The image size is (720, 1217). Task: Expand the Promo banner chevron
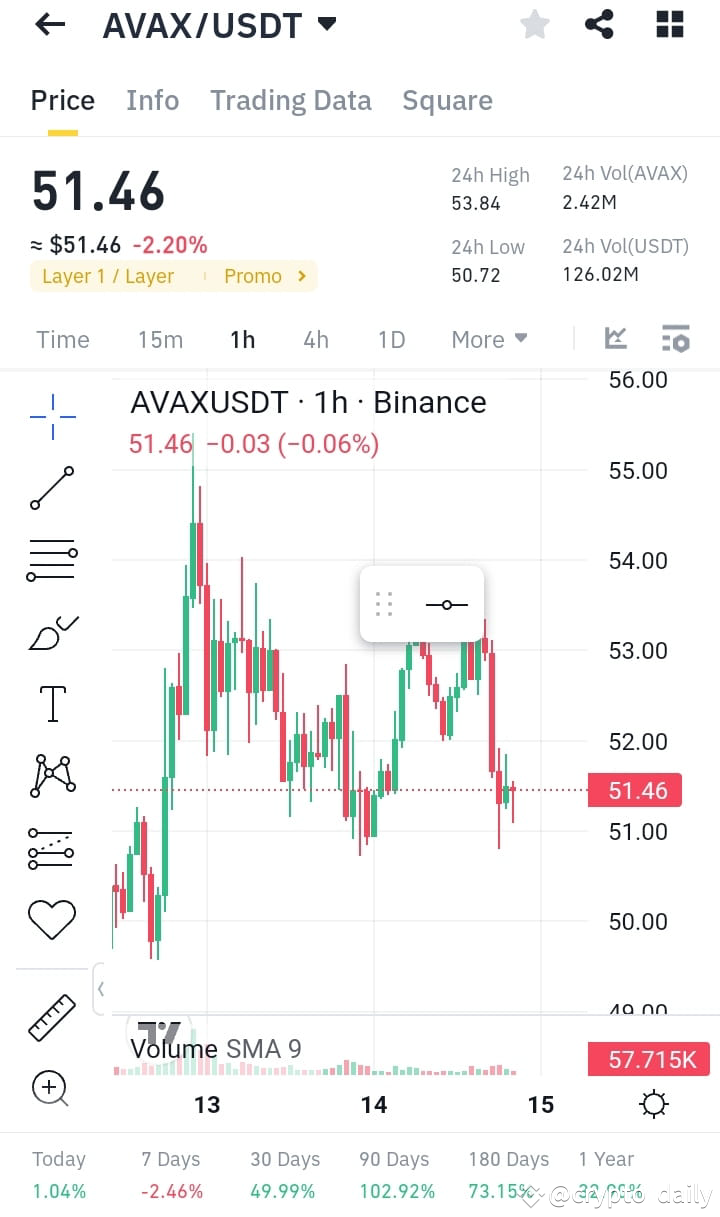[300, 276]
